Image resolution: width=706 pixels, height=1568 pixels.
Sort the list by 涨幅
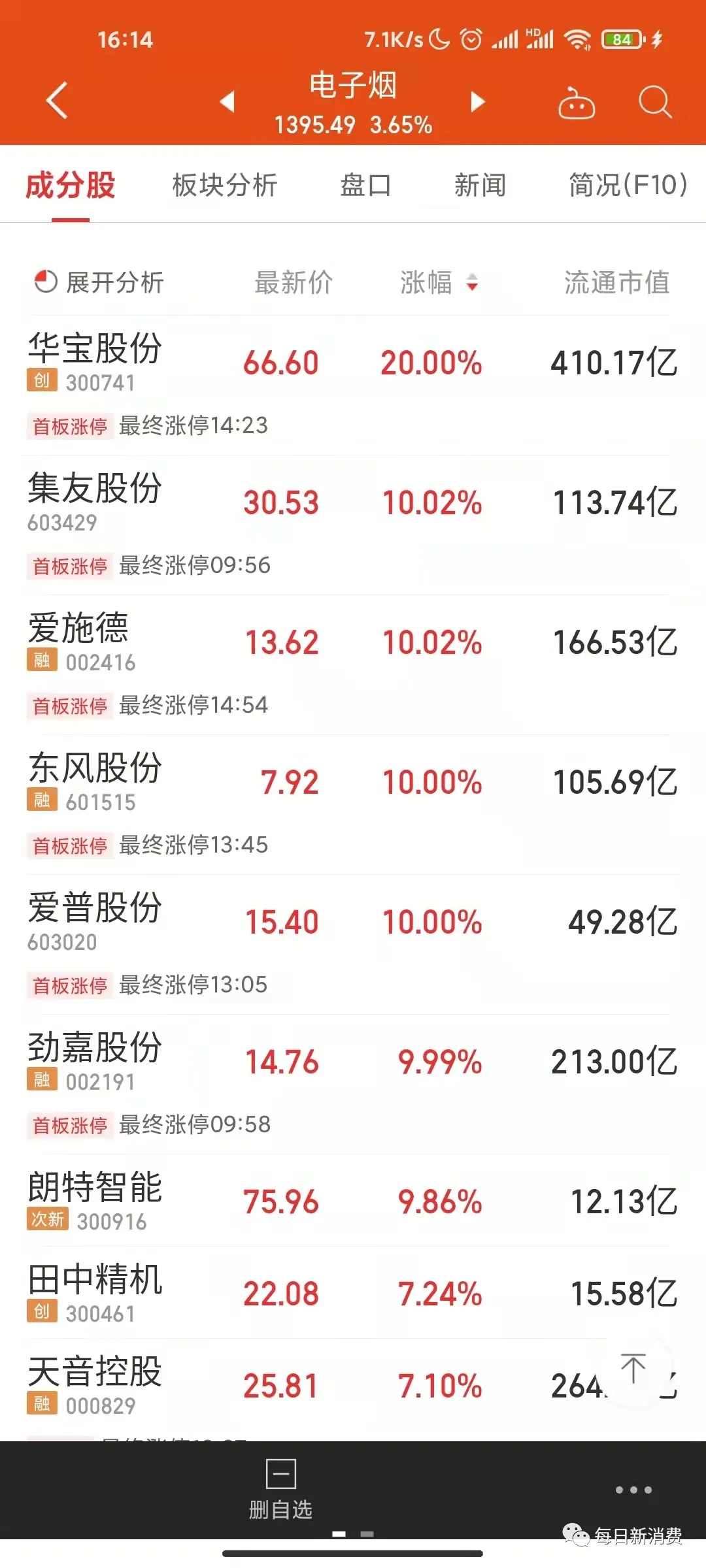(x=439, y=282)
